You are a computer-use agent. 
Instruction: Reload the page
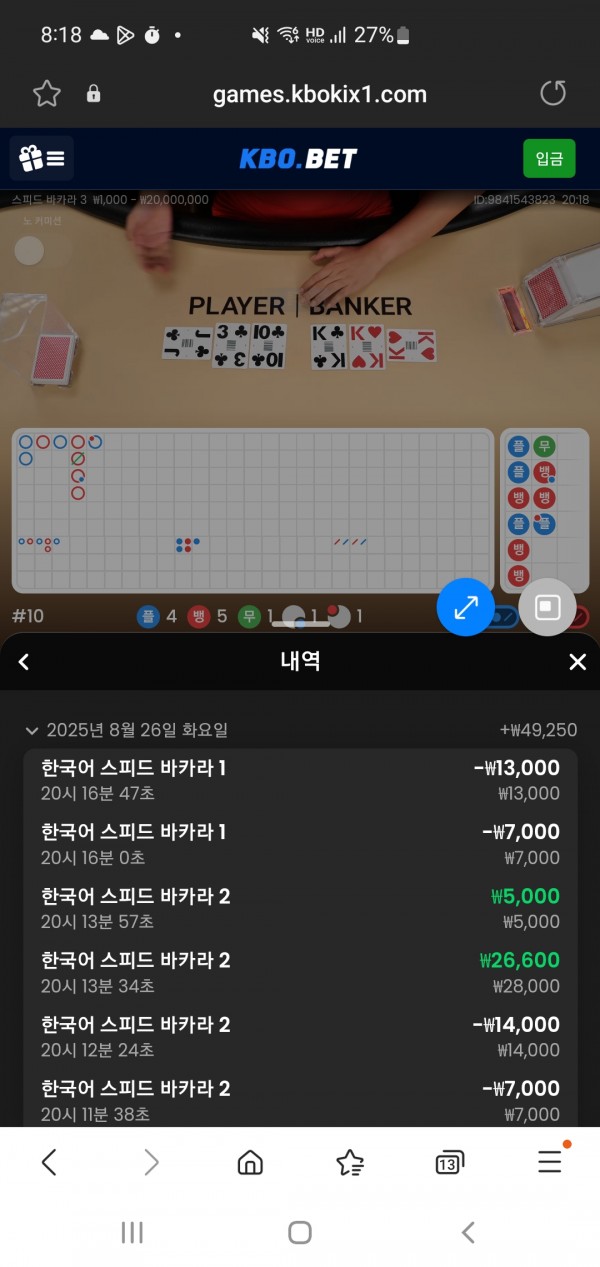(553, 94)
